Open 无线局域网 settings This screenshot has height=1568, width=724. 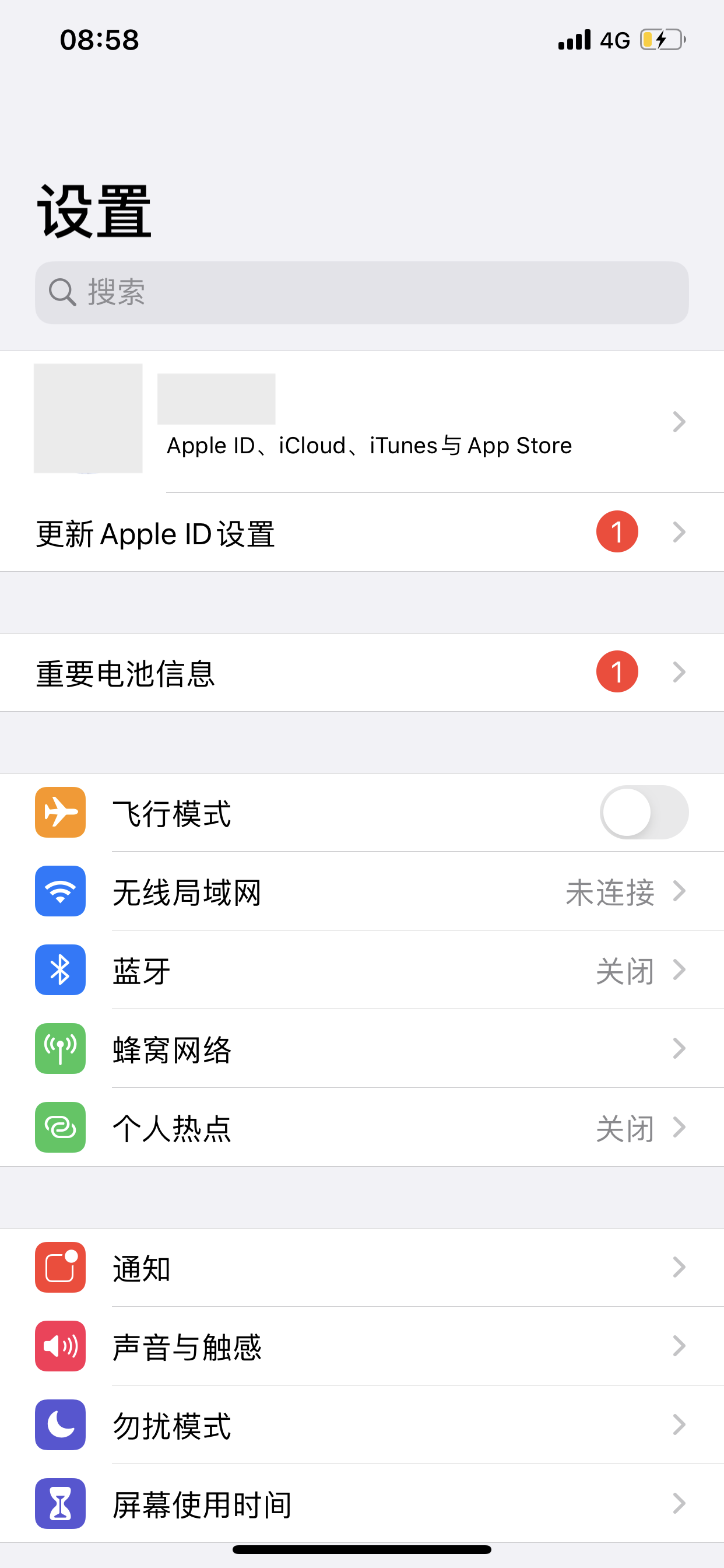click(361, 892)
